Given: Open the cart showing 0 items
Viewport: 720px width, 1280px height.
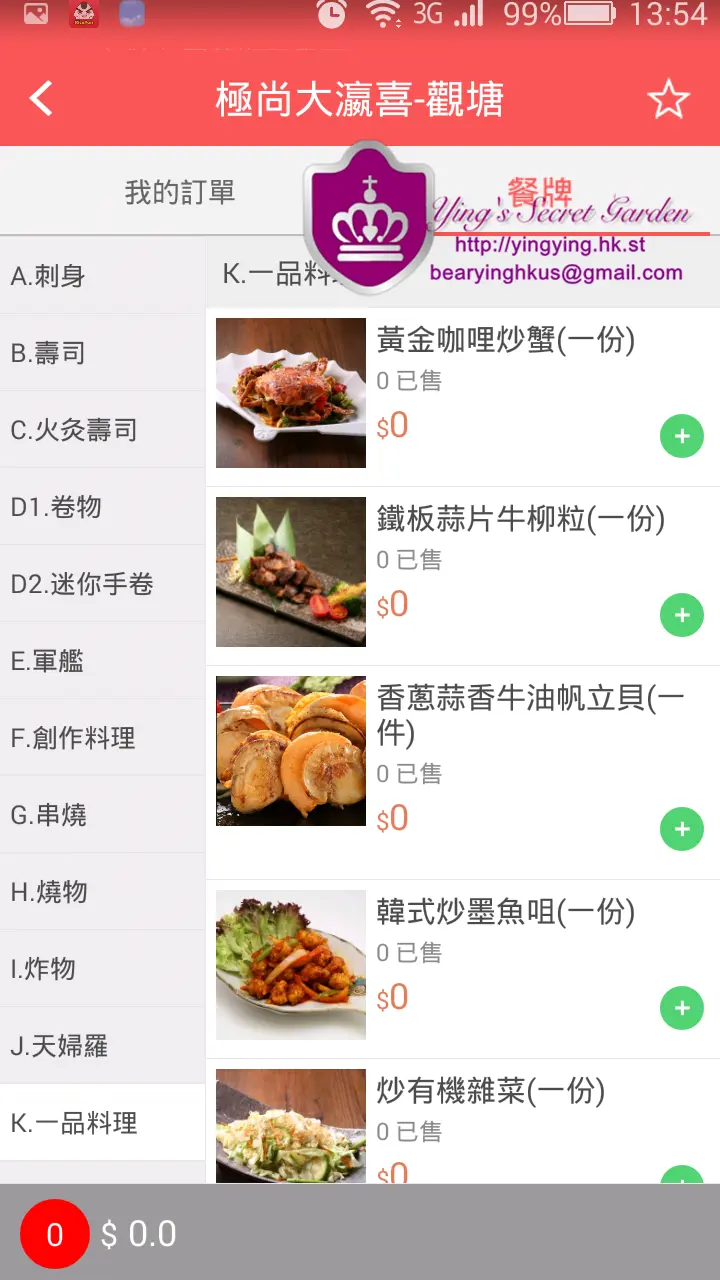Looking at the screenshot, I should tap(55, 1234).
